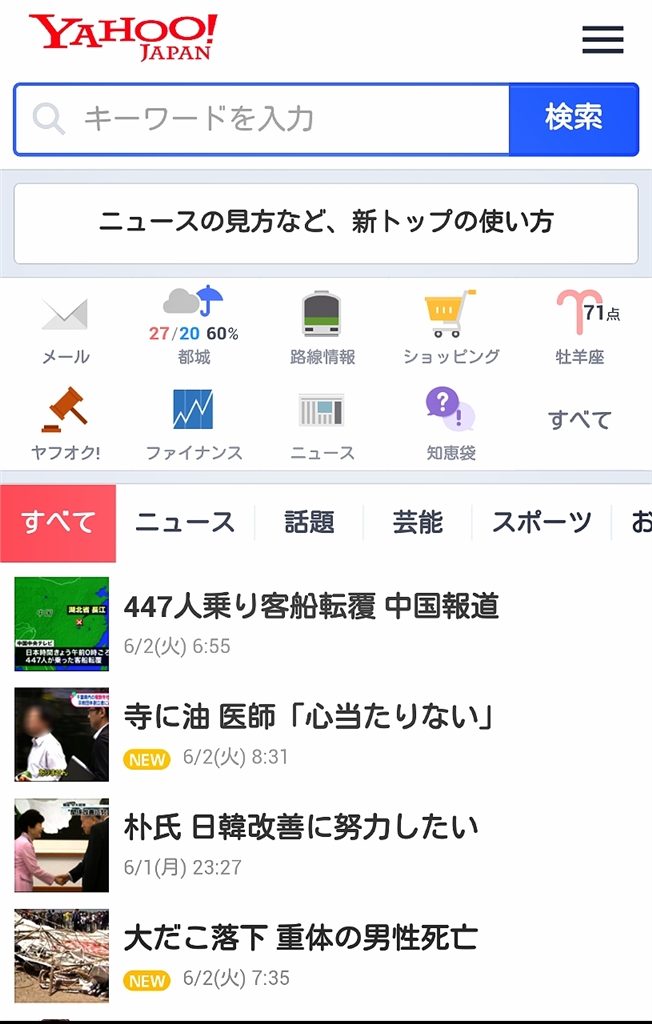
Task: Open ファイナンス service
Action: point(194,424)
